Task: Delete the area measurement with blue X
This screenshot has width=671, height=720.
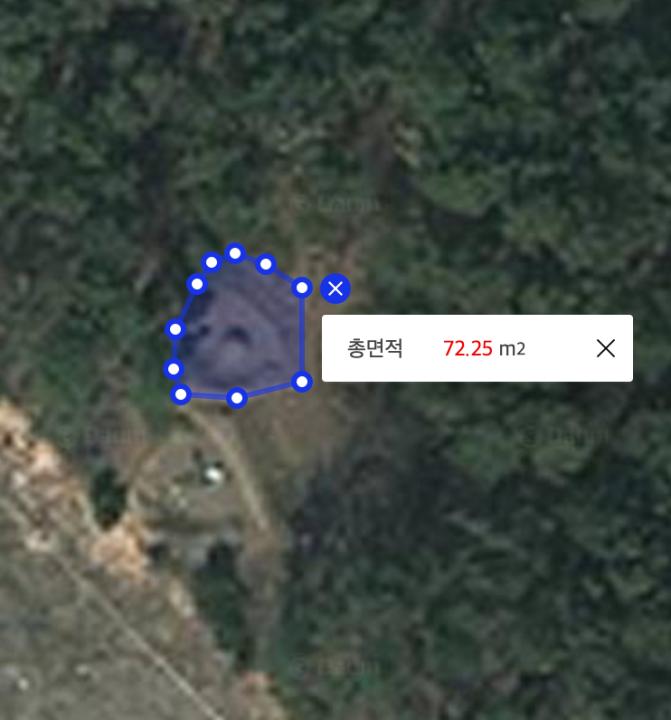Action: pyautogui.click(x=336, y=289)
